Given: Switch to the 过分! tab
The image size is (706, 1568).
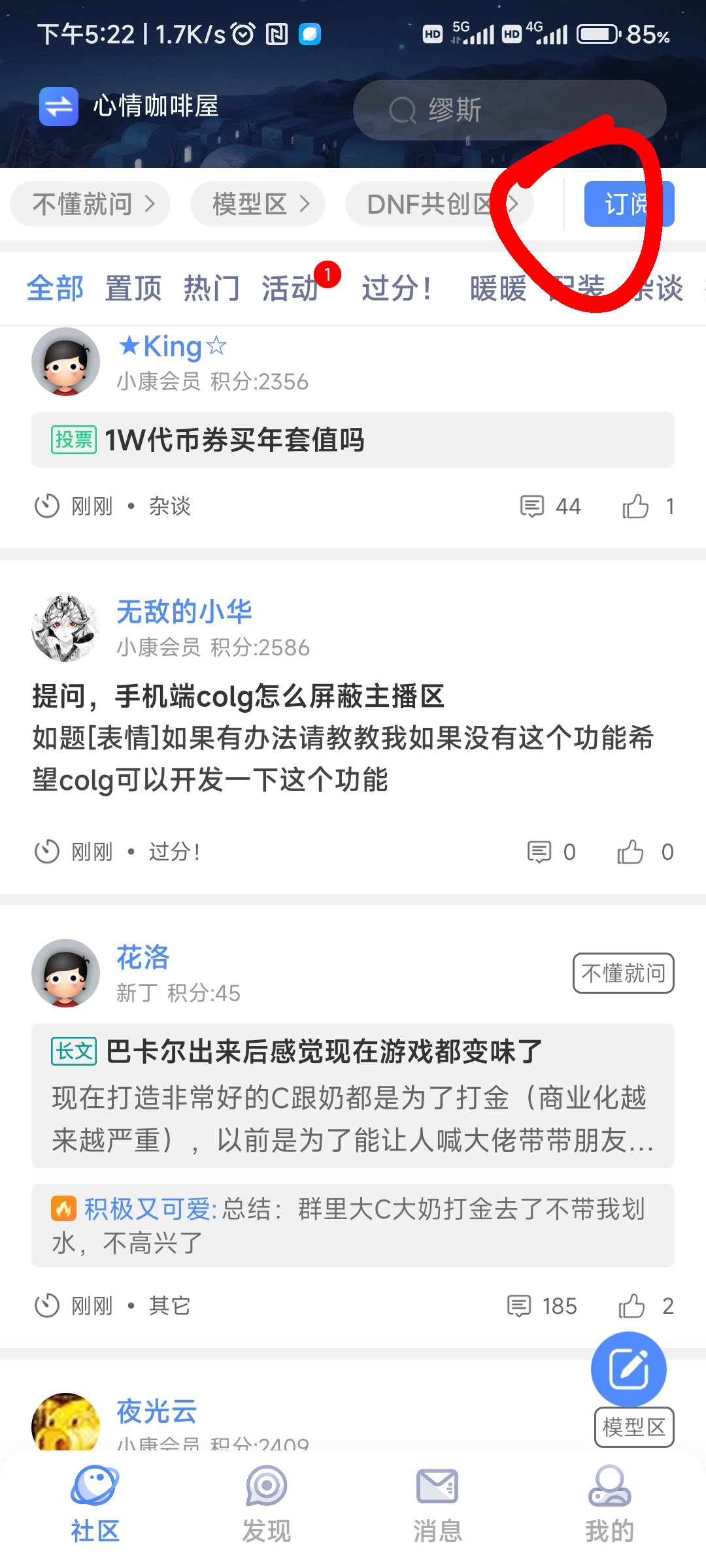Looking at the screenshot, I should 397,288.
